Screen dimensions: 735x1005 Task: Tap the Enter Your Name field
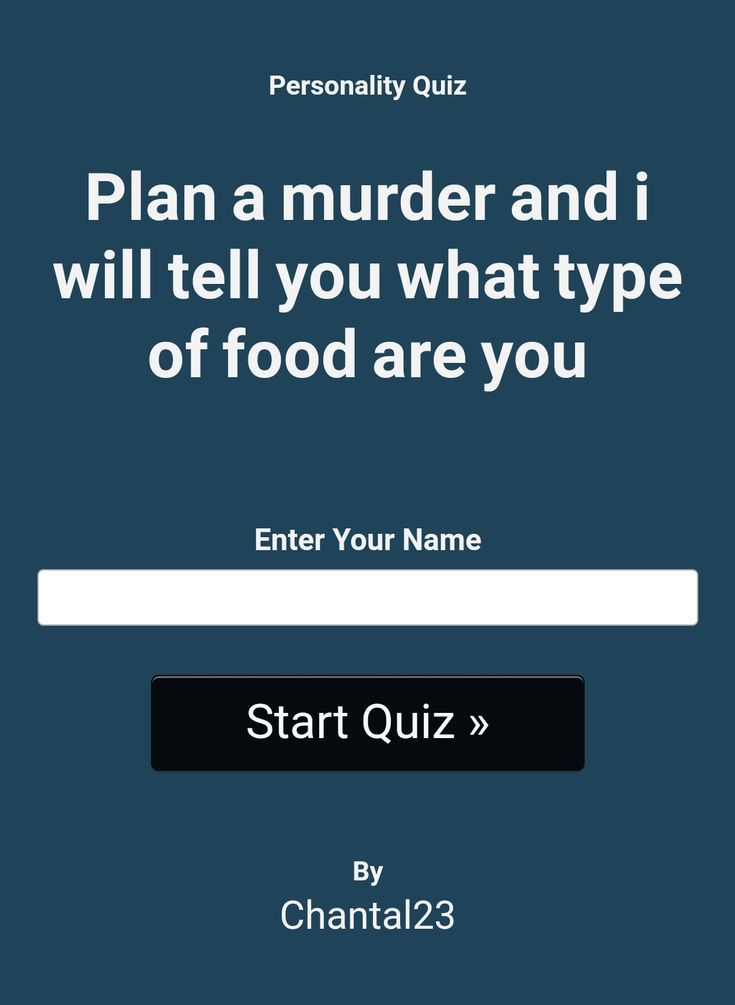367,597
